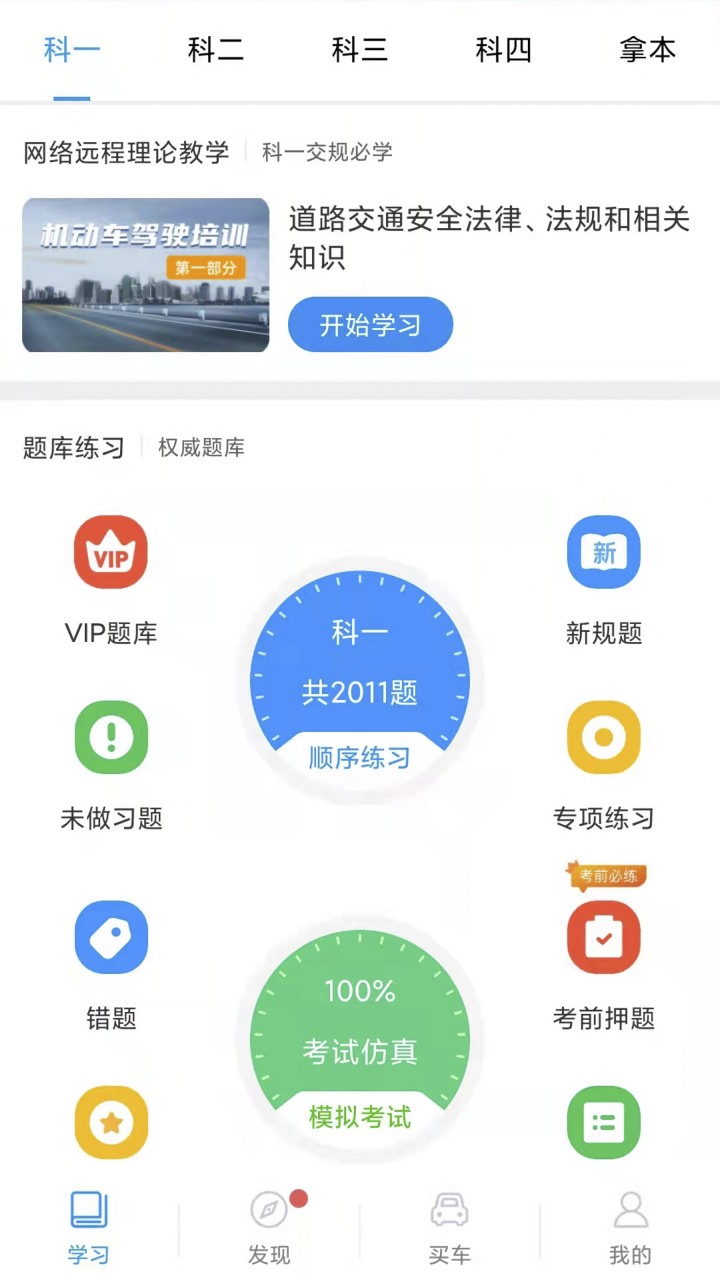Image resolution: width=720 pixels, height=1280 pixels.
Task: Switch to the 科四 tab
Action: (x=504, y=50)
